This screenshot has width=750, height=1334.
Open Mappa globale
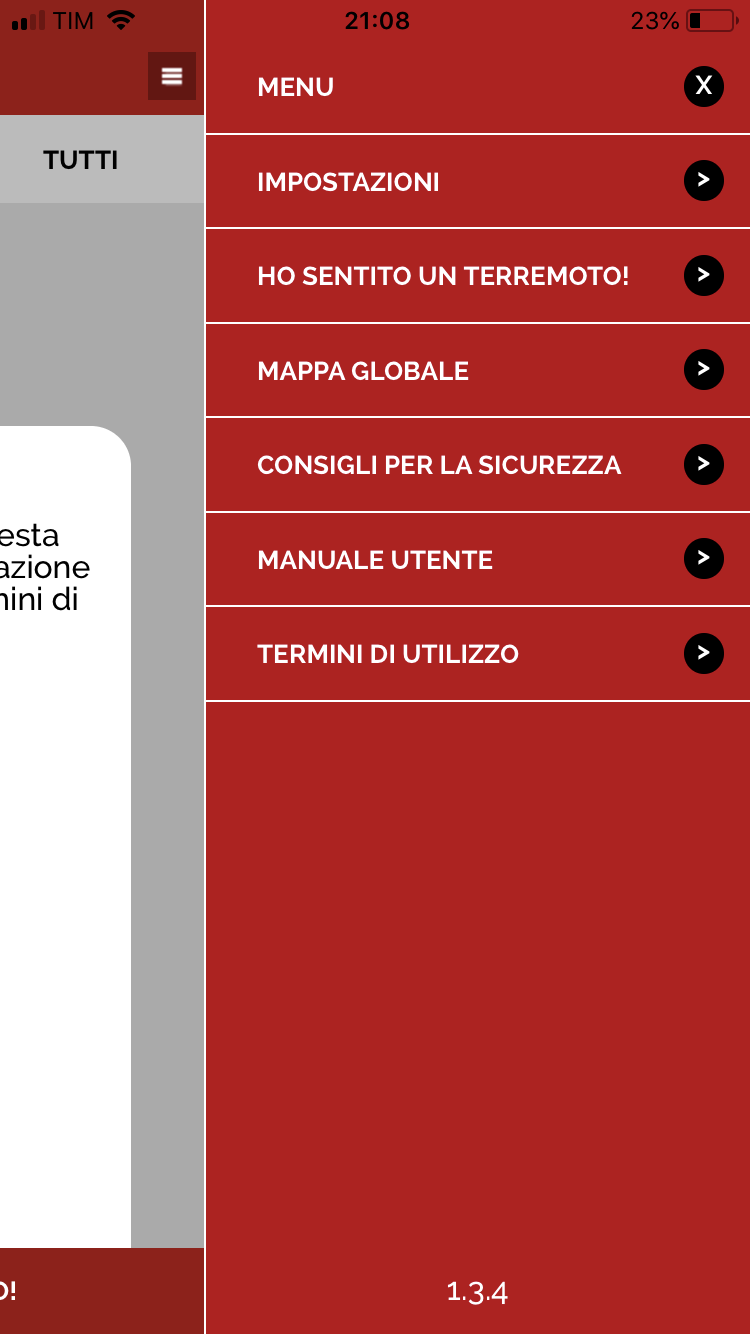[x=478, y=370]
